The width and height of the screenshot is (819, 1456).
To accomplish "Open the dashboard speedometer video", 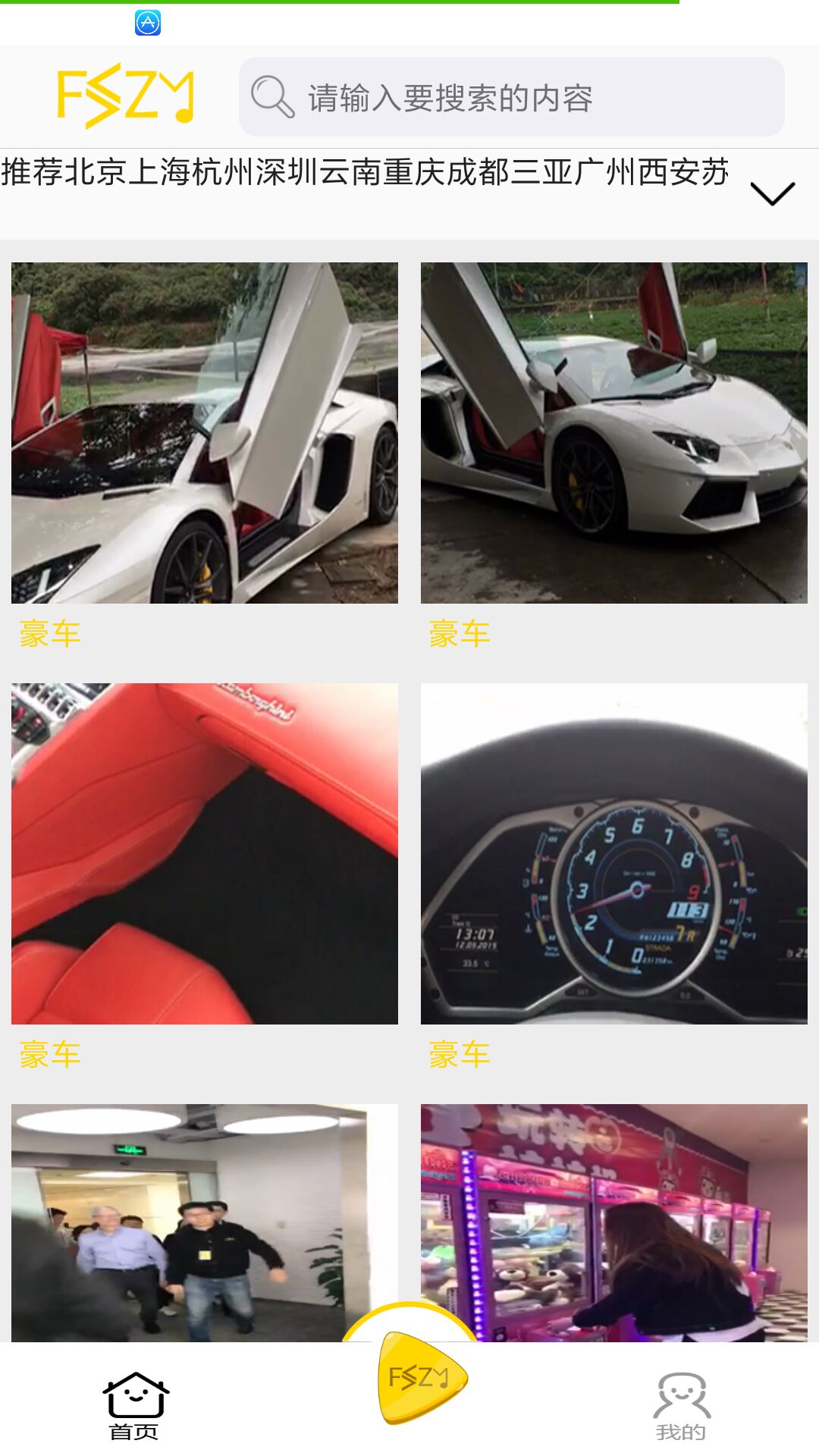I will pos(614,853).
